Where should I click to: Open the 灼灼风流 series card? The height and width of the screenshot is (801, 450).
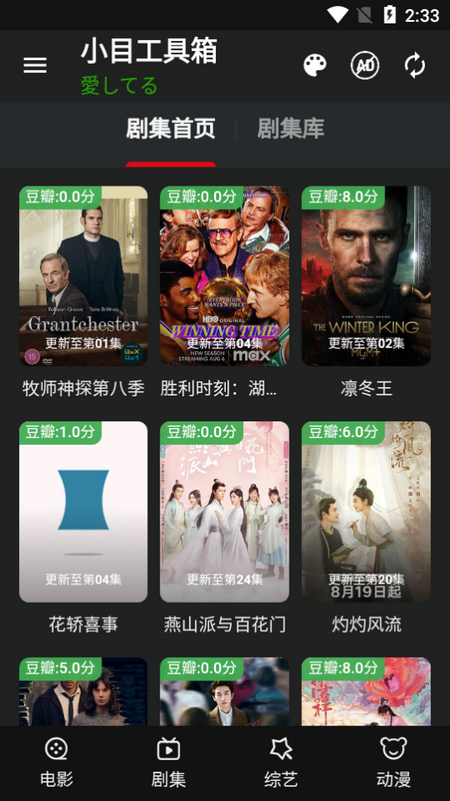366,528
